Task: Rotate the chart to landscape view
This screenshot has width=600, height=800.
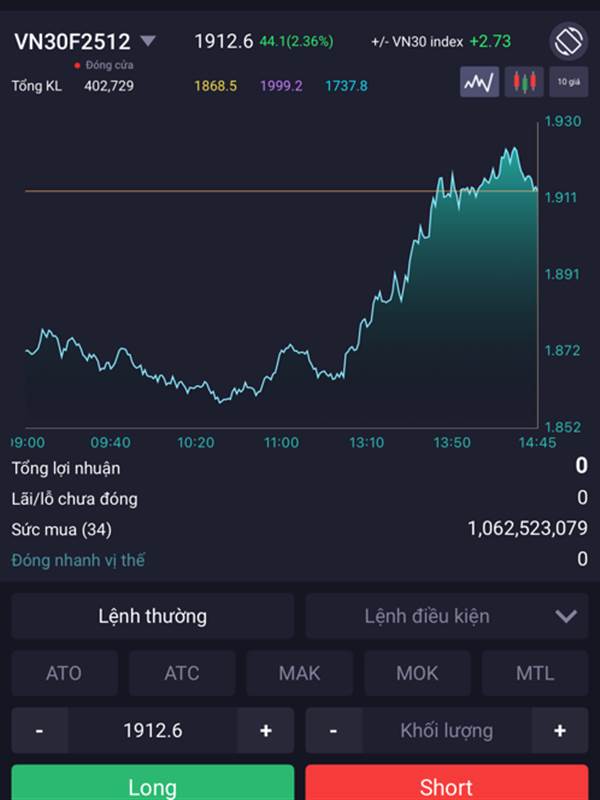Action: (x=567, y=42)
